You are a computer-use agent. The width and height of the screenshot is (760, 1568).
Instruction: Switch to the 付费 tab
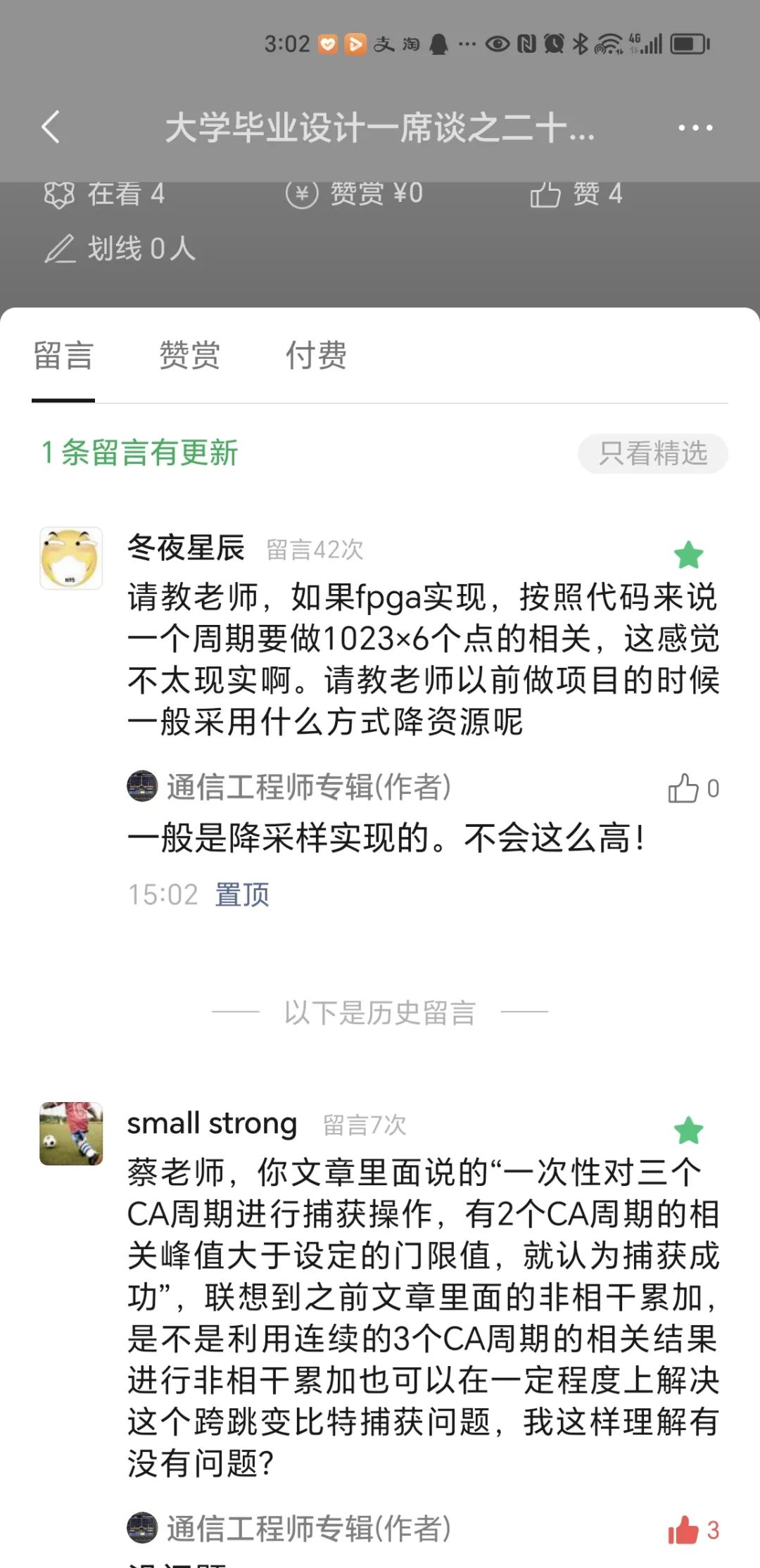click(x=316, y=355)
